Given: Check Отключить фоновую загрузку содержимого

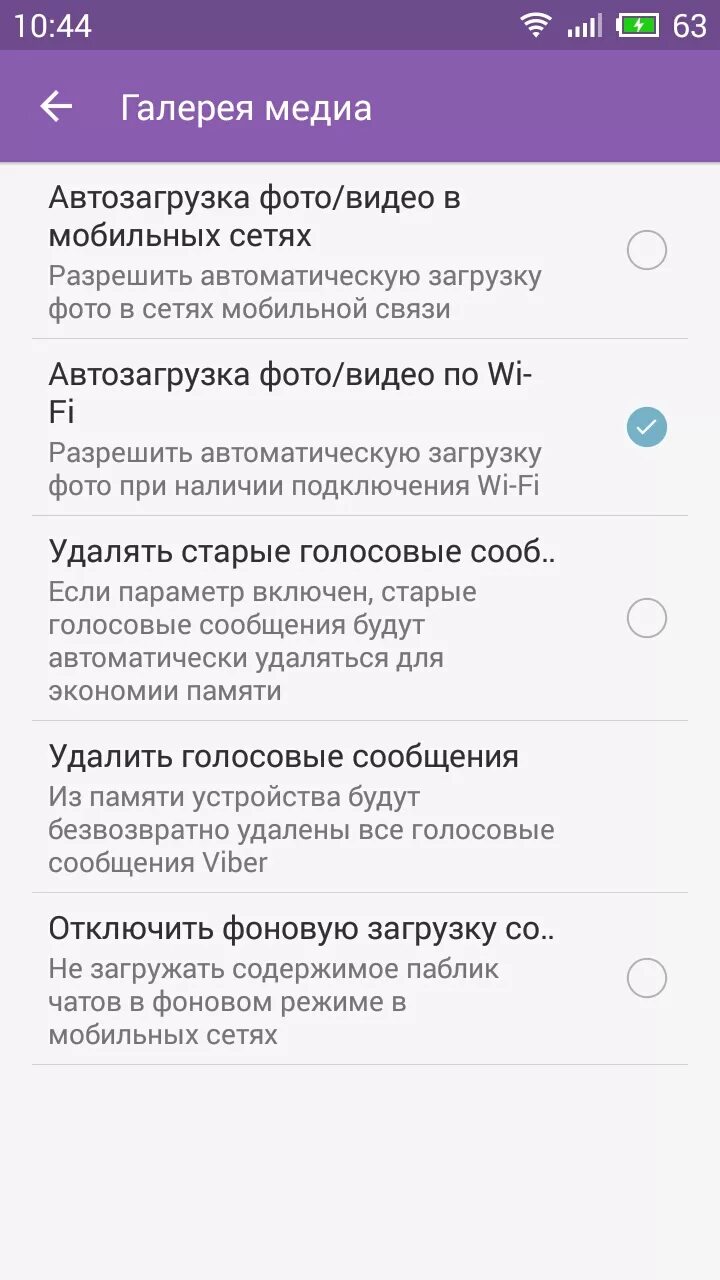Looking at the screenshot, I should (x=646, y=978).
